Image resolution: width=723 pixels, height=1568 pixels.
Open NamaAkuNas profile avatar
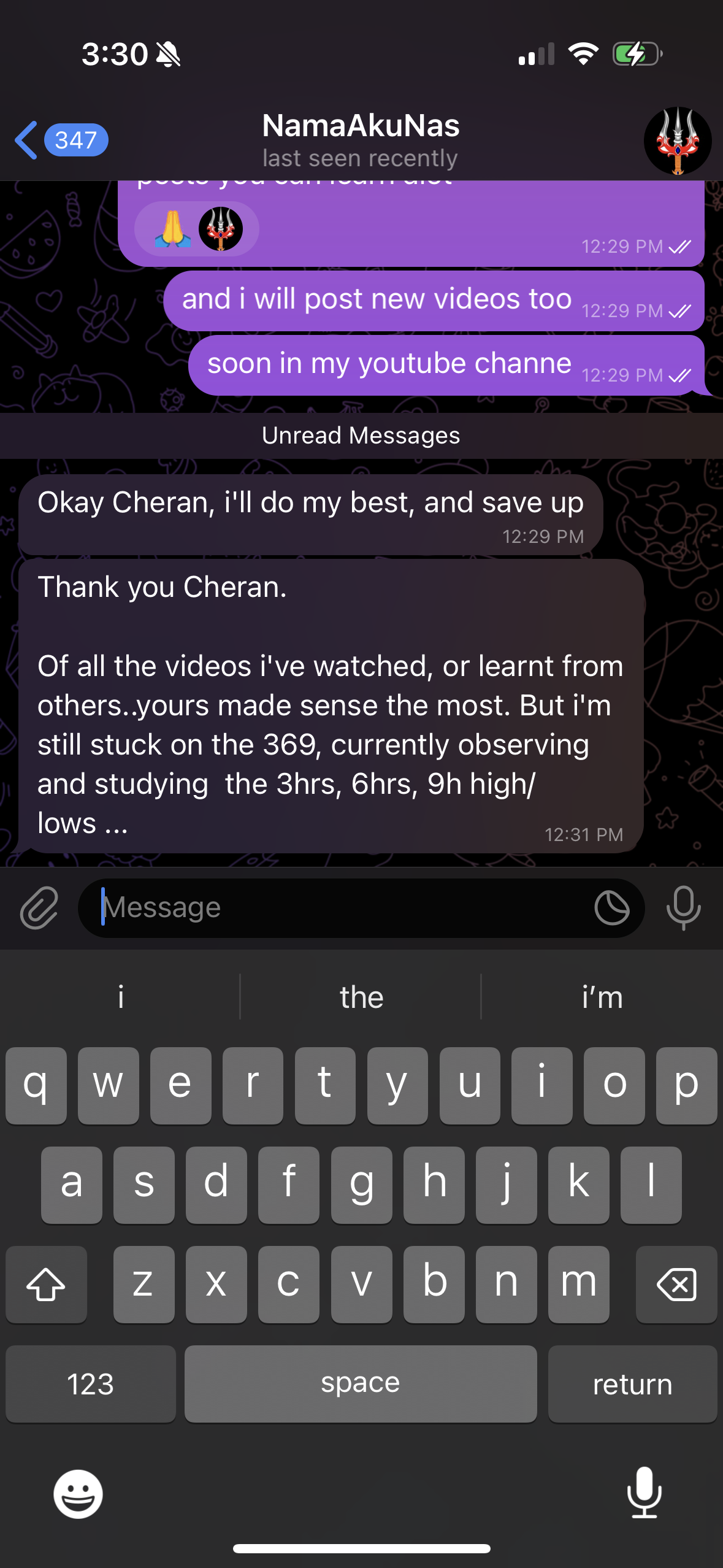tap(677, 140)
